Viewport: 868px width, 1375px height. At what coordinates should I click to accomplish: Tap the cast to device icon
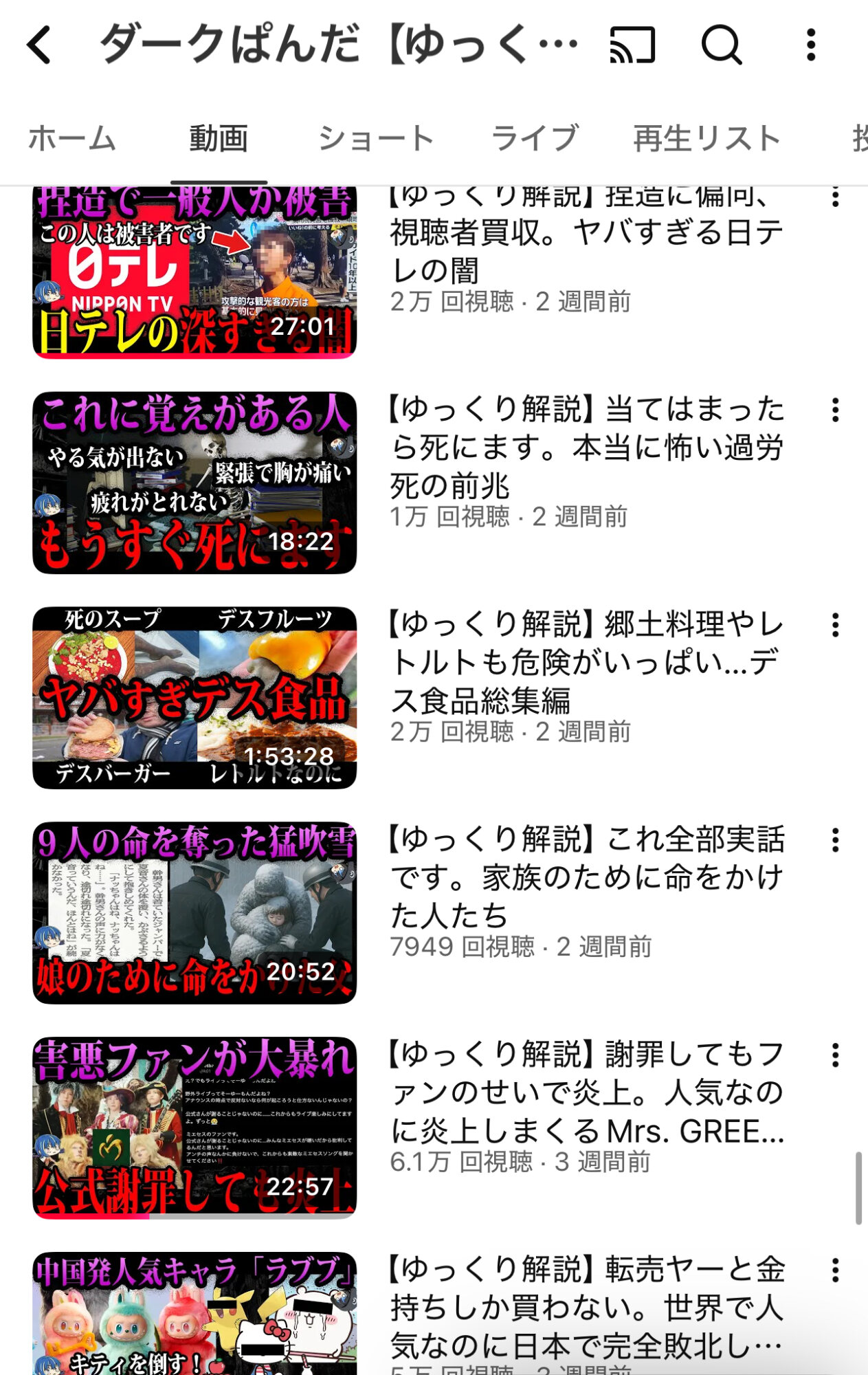pyautogui.click(x=632, y=45)
